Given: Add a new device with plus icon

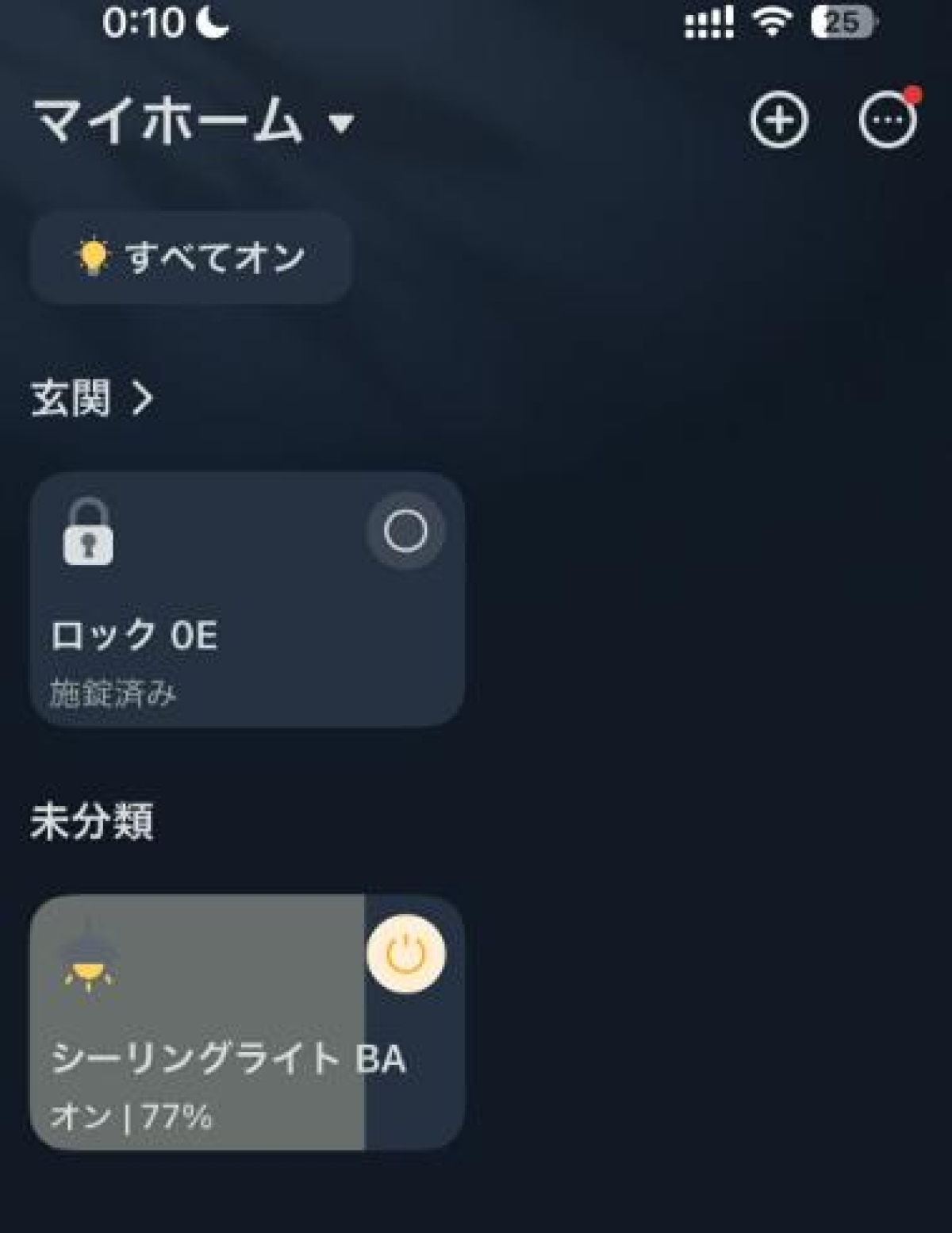Looking at the screenshot, I should click(778, 121).
